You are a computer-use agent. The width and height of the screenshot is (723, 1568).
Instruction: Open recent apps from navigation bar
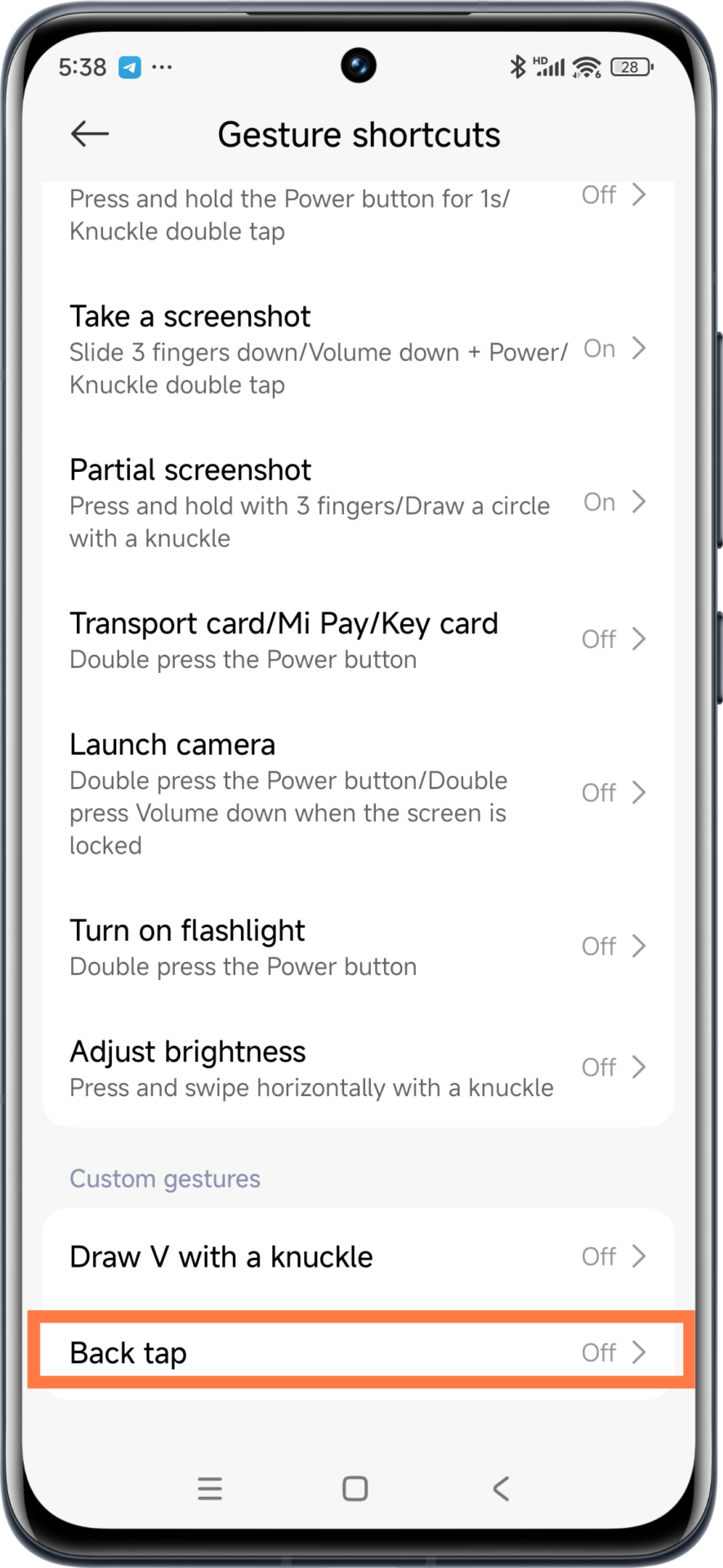[x=210, y=1488]
